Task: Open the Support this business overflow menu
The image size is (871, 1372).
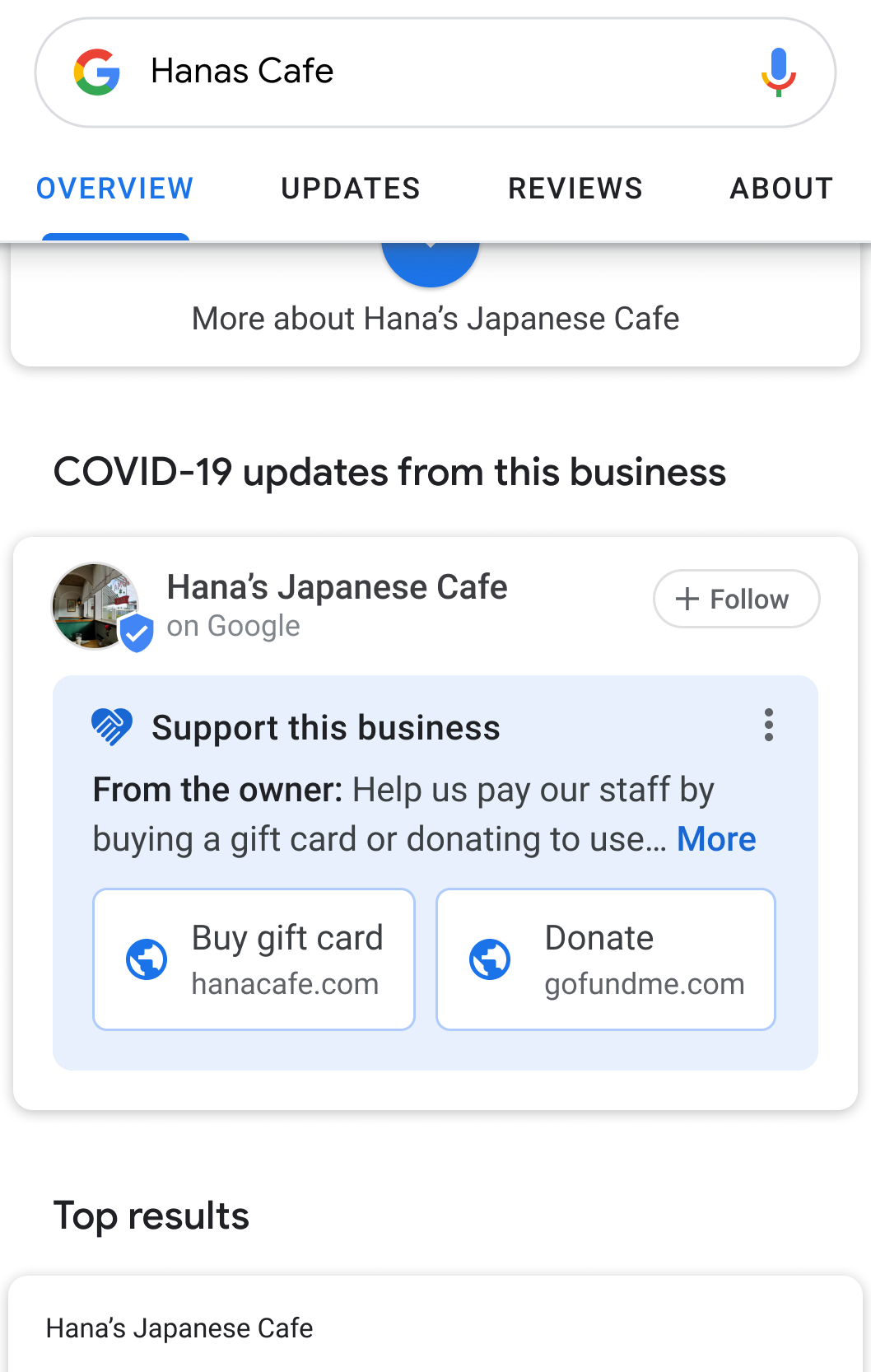Action: [768, 726]
